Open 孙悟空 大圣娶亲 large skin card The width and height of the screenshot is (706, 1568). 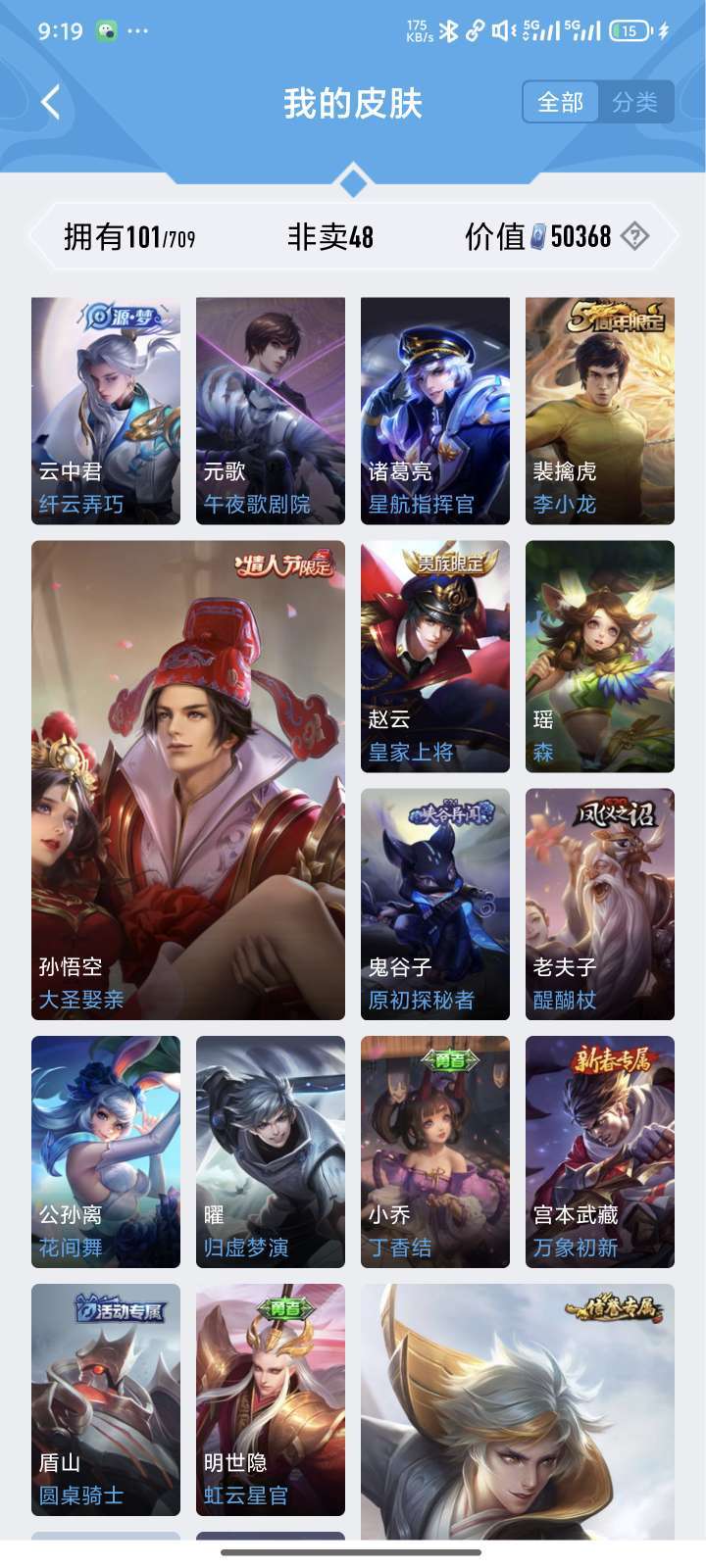point(188,780)
